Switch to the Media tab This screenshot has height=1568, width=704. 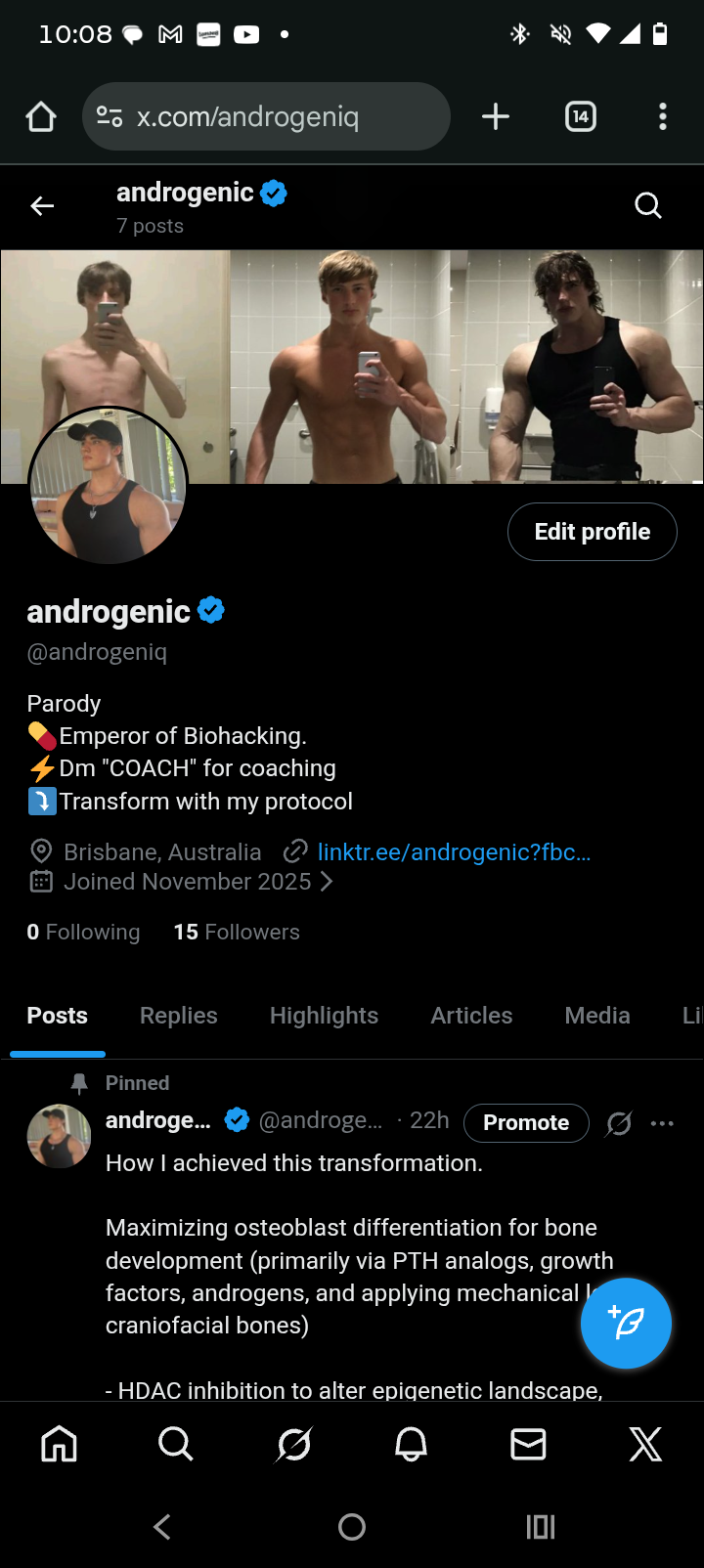597,1016
